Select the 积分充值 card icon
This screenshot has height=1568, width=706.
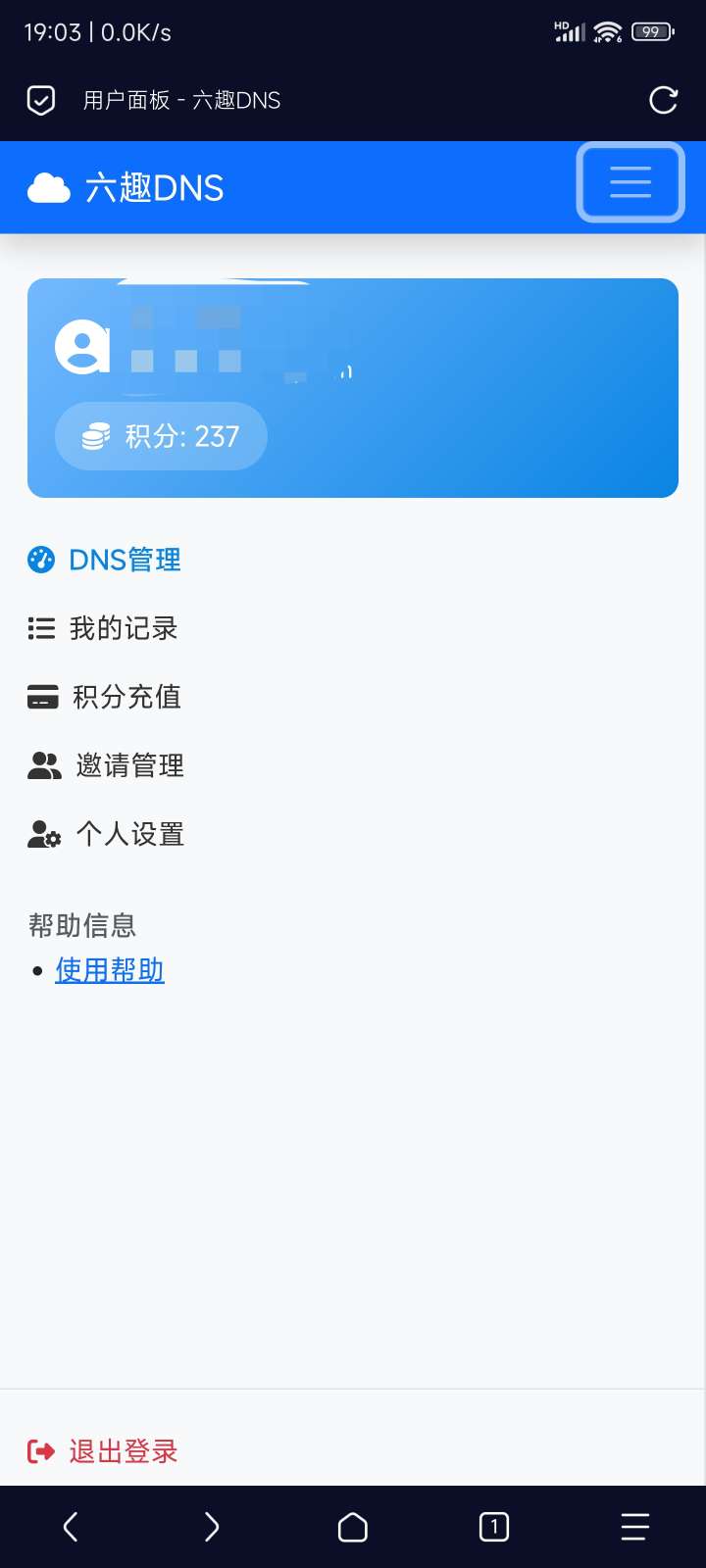click(41, 697)
